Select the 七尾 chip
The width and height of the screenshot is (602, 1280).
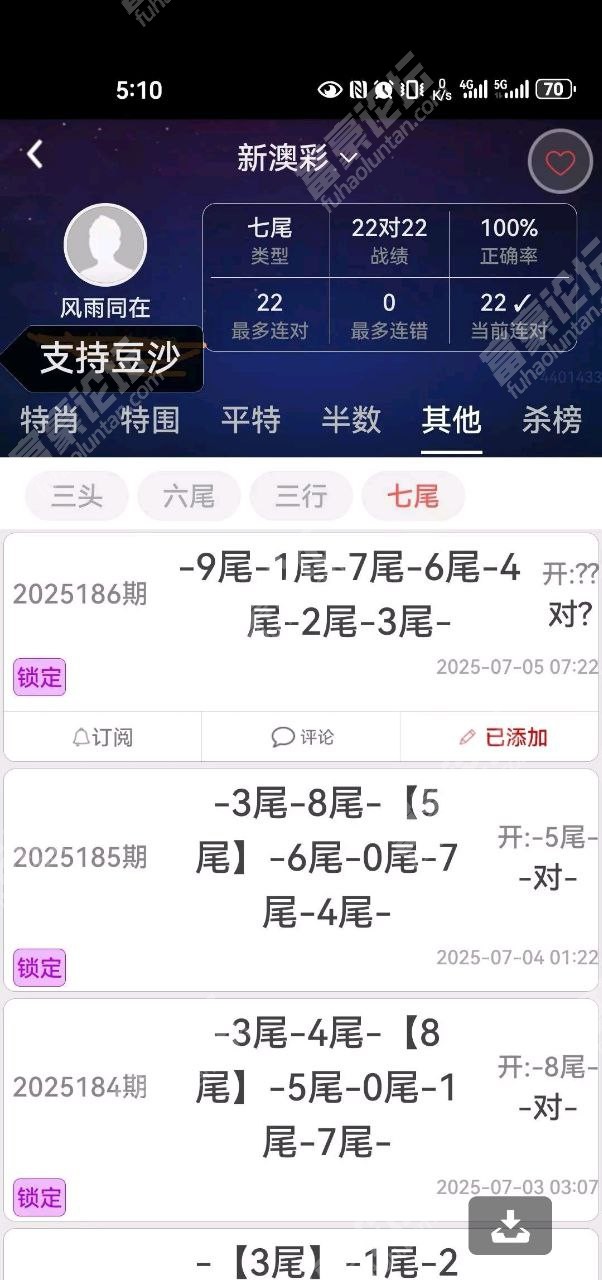click(413, 496)
